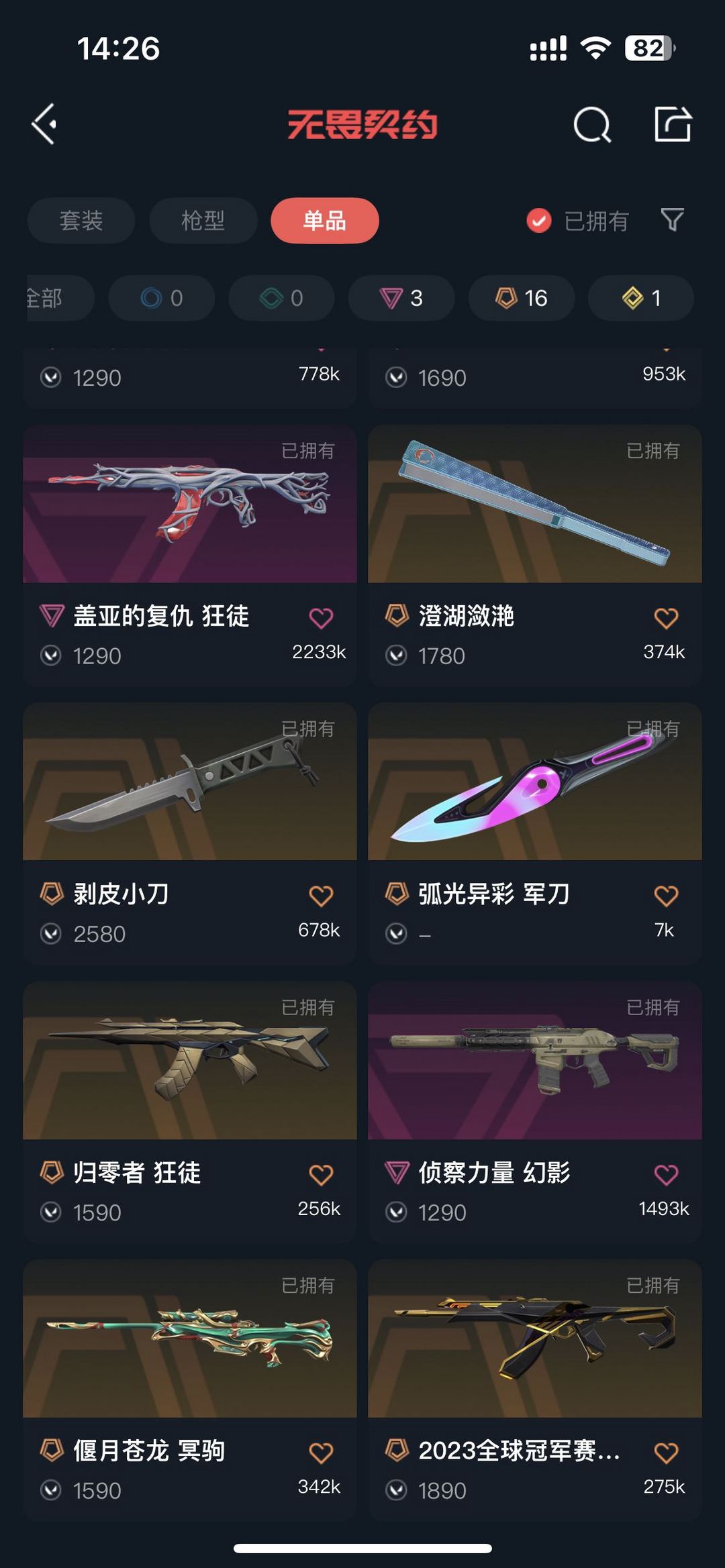Tap the share icon in the top bar

(673, 124)
